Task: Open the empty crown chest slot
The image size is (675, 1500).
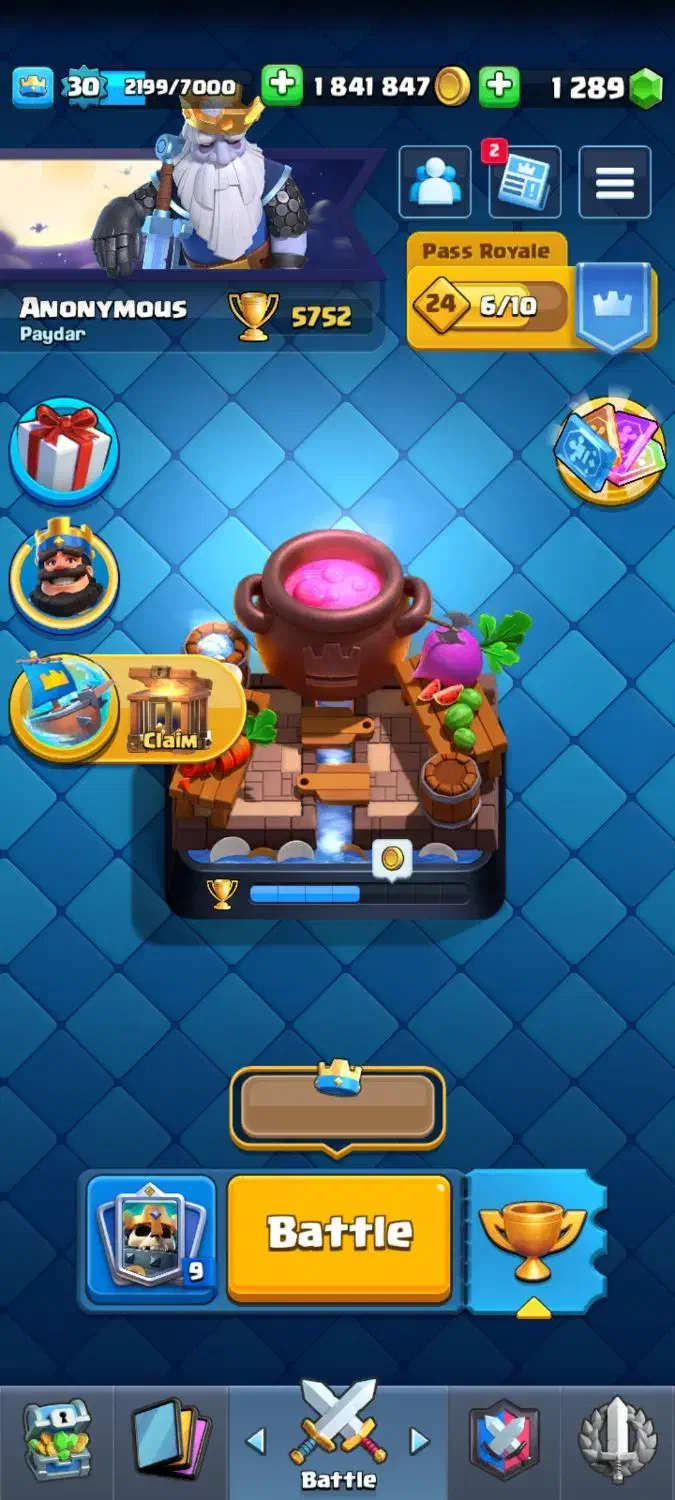Action: [x=337, y=1107]
